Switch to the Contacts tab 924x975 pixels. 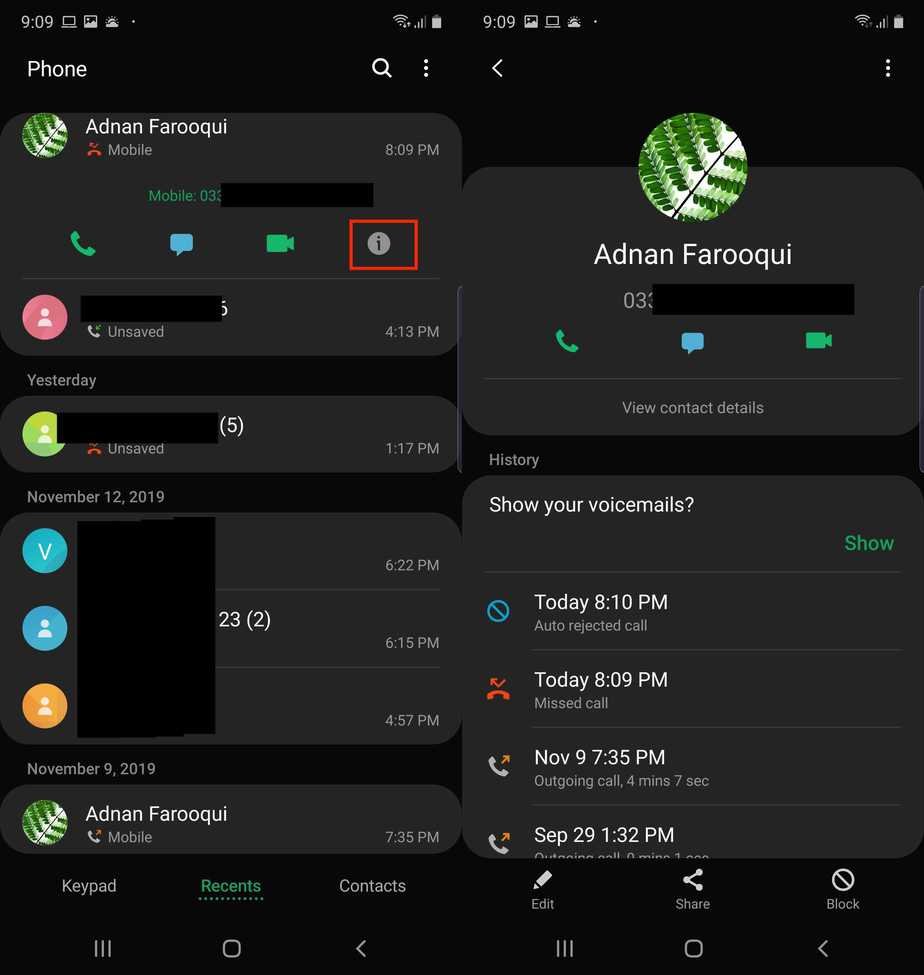click(372, 886)
